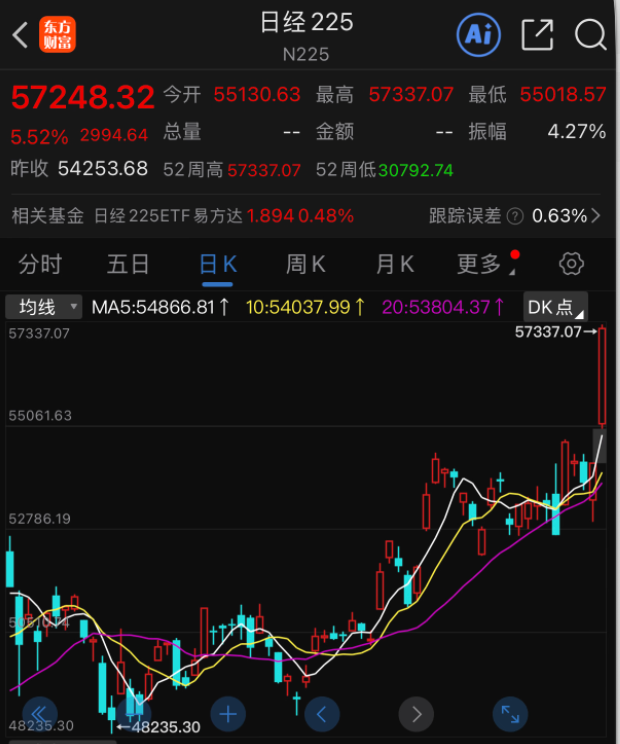Share this 日经225 quote page
The height and width of the screenshot is (744, 620).
537,36
